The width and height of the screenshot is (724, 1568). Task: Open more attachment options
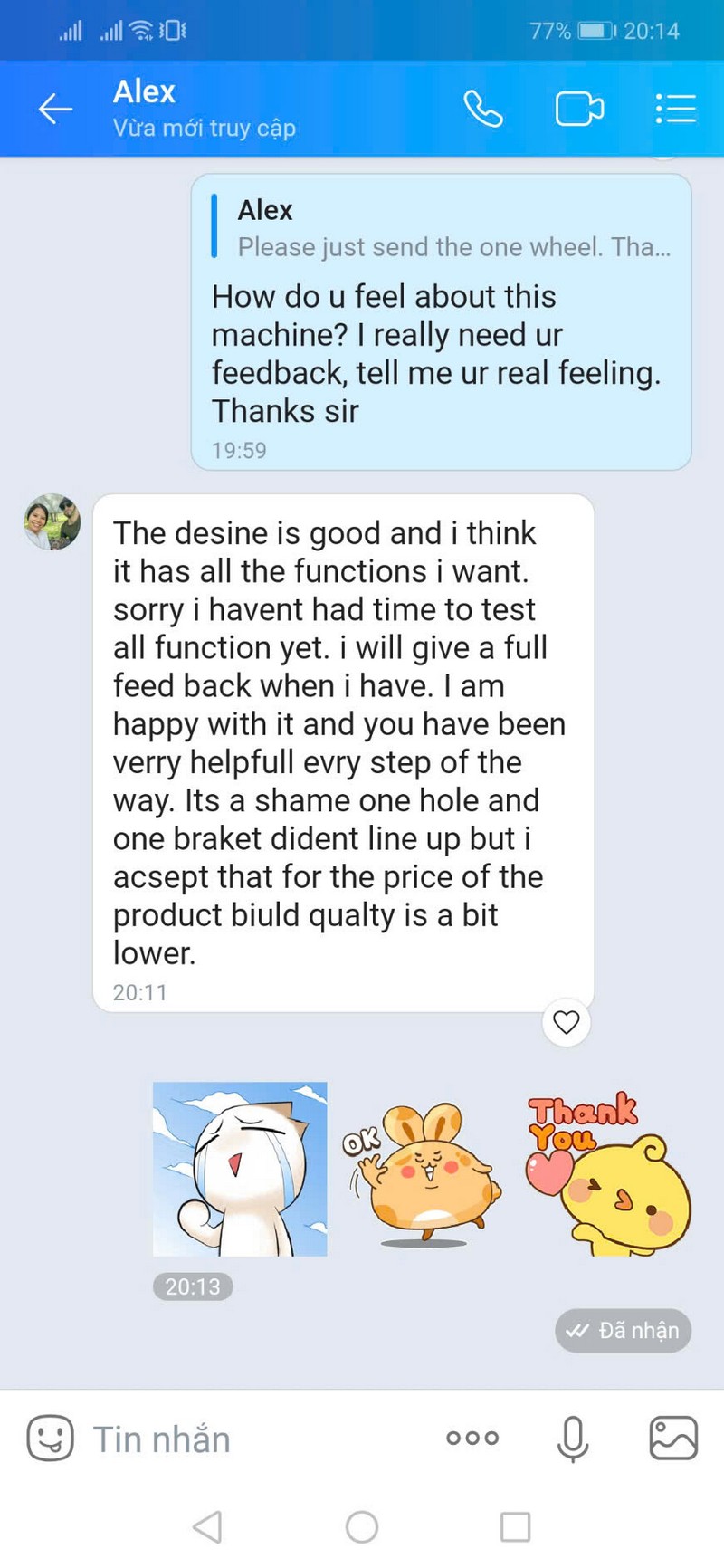pos(472,1438)
